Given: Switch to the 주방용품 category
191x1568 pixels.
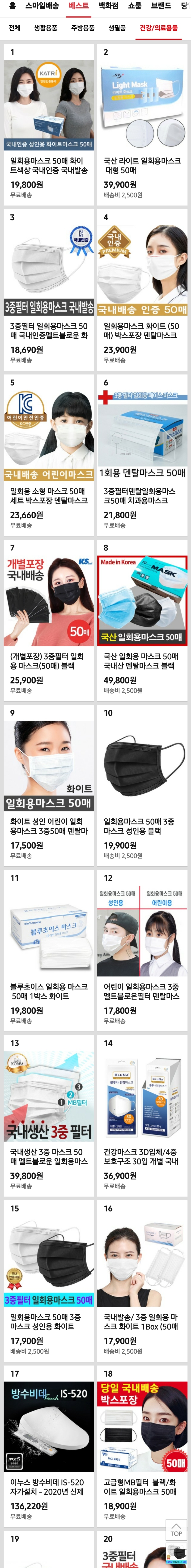Looking at the screenshot, I should click(83, 28).
